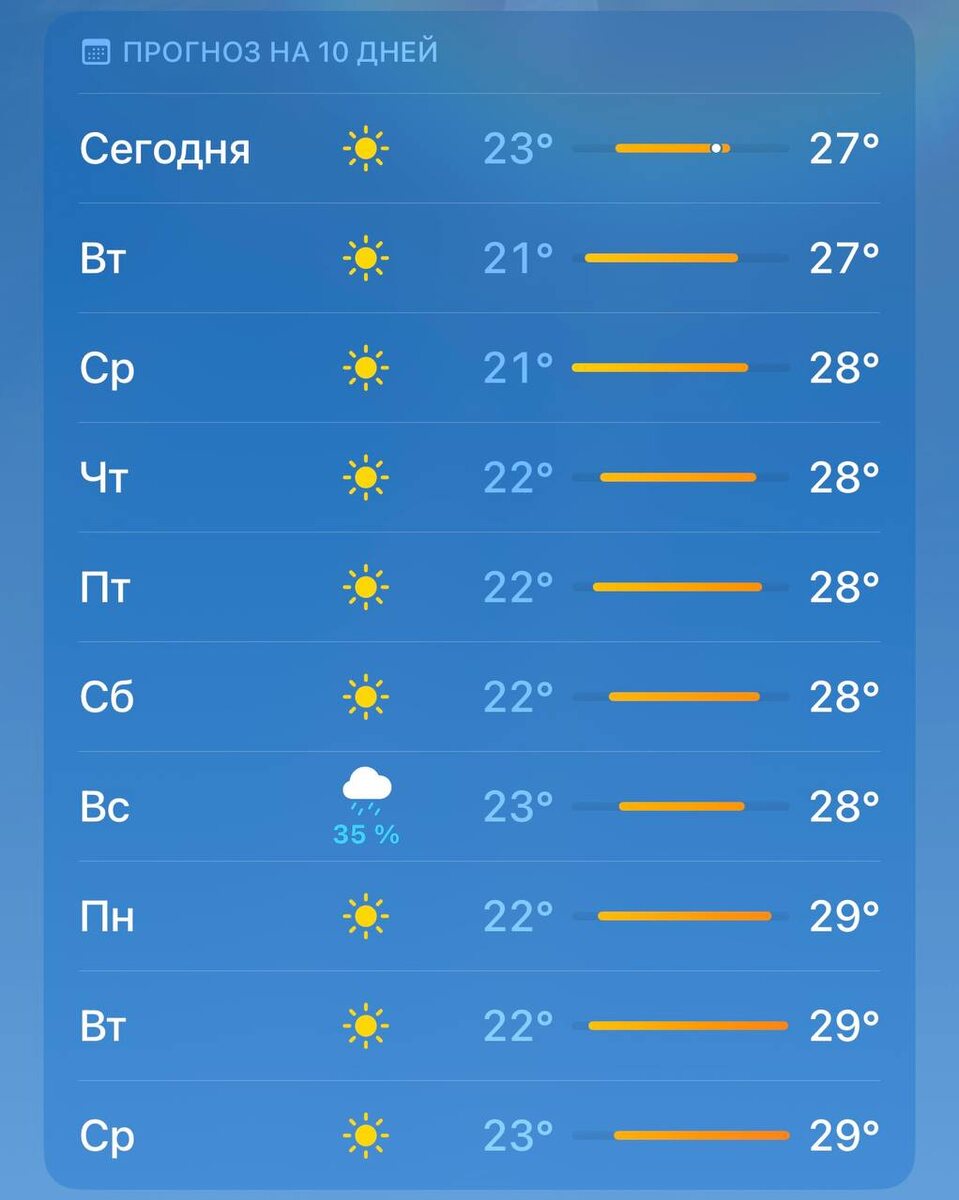Click the temperature bar on Вт row
Viewport: 959px width, 1200px height.
tap(663, 258)
